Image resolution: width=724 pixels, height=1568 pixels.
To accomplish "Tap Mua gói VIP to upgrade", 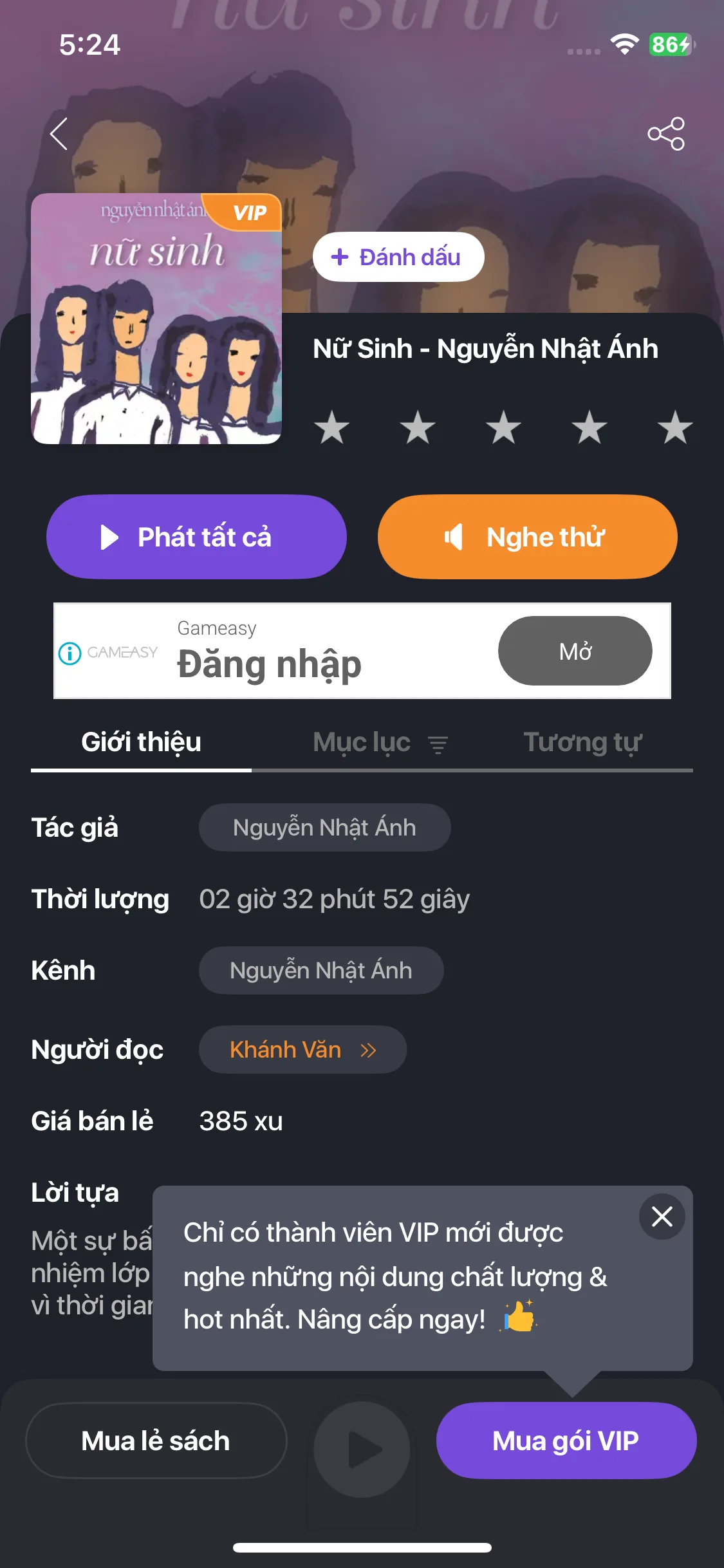I will click(x=566, y=1442).
